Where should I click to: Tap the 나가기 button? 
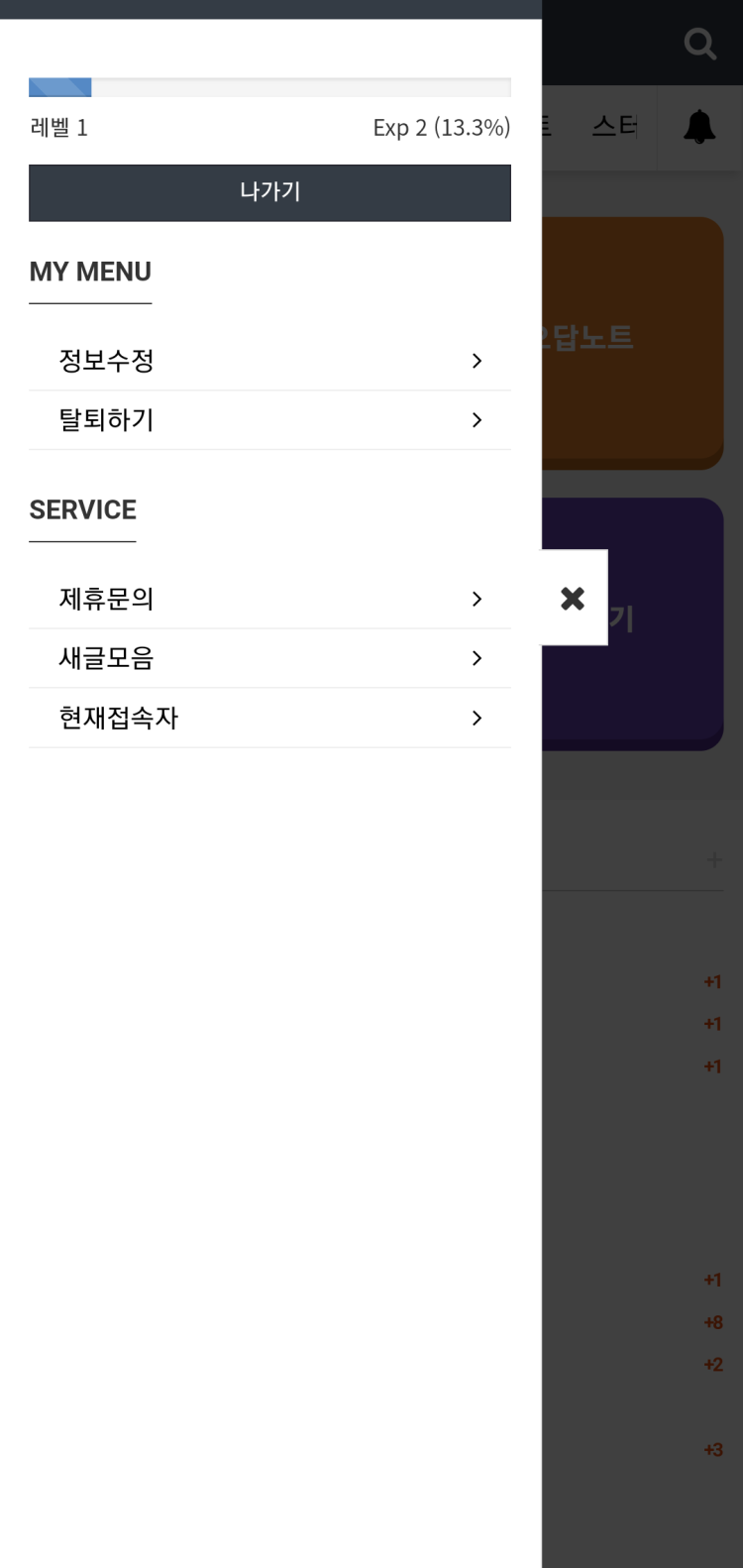pos(269,192)
